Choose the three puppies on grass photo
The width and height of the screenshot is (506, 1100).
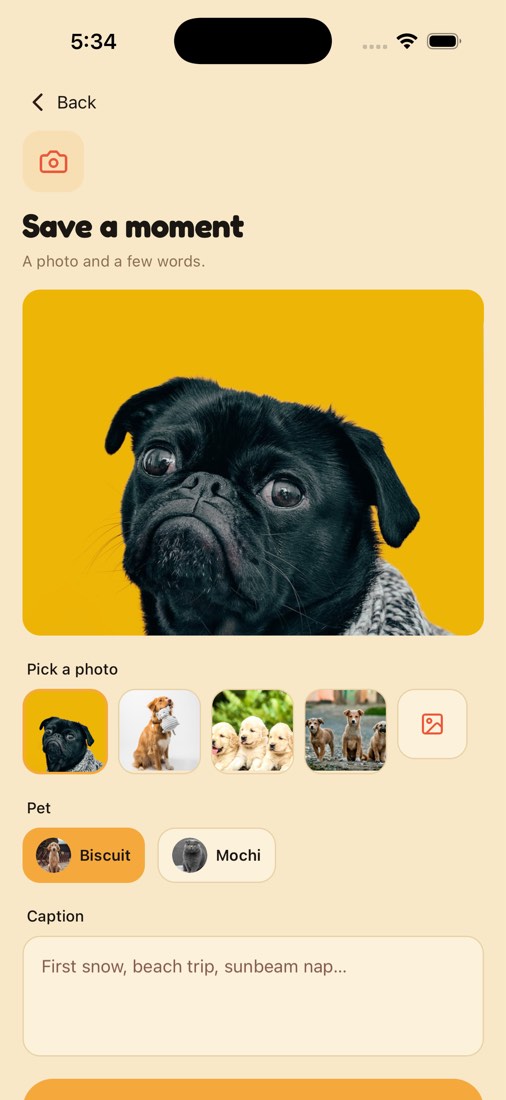coord(253,731)
